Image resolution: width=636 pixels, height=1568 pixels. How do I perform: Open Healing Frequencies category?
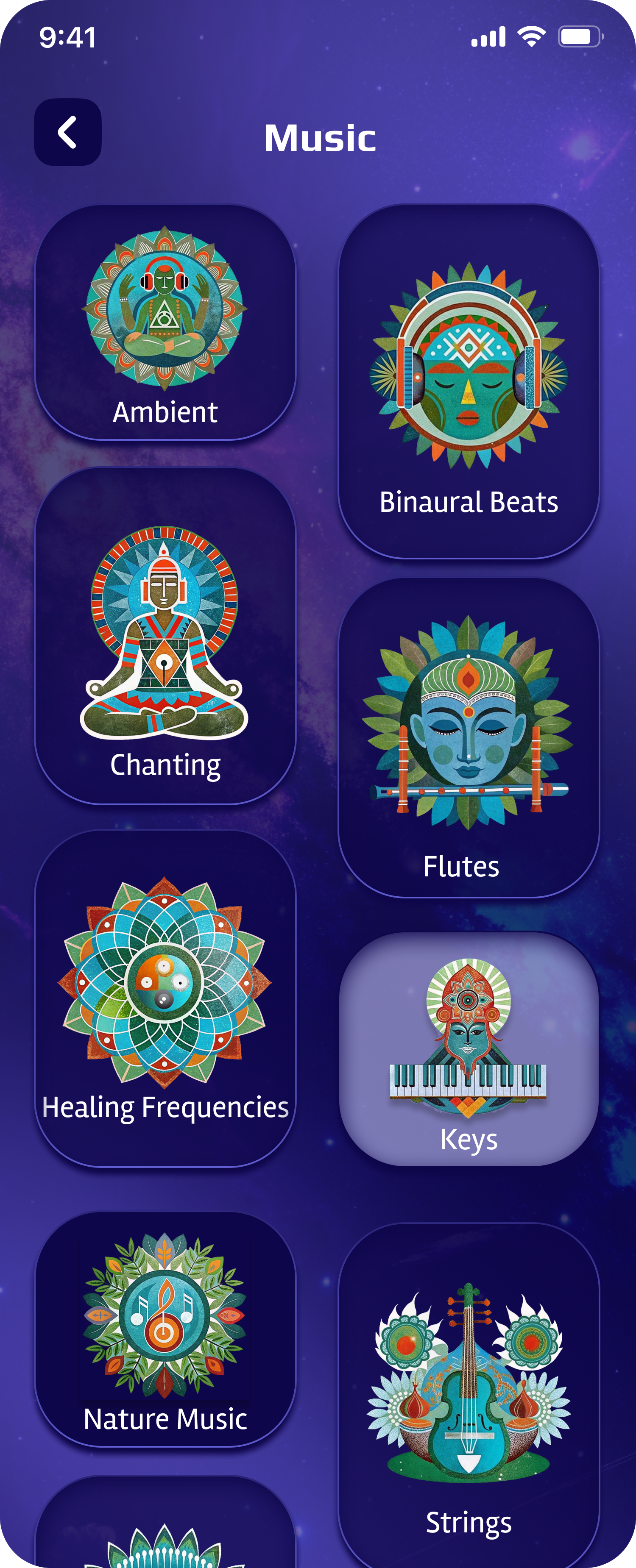[x=165, y=998]
